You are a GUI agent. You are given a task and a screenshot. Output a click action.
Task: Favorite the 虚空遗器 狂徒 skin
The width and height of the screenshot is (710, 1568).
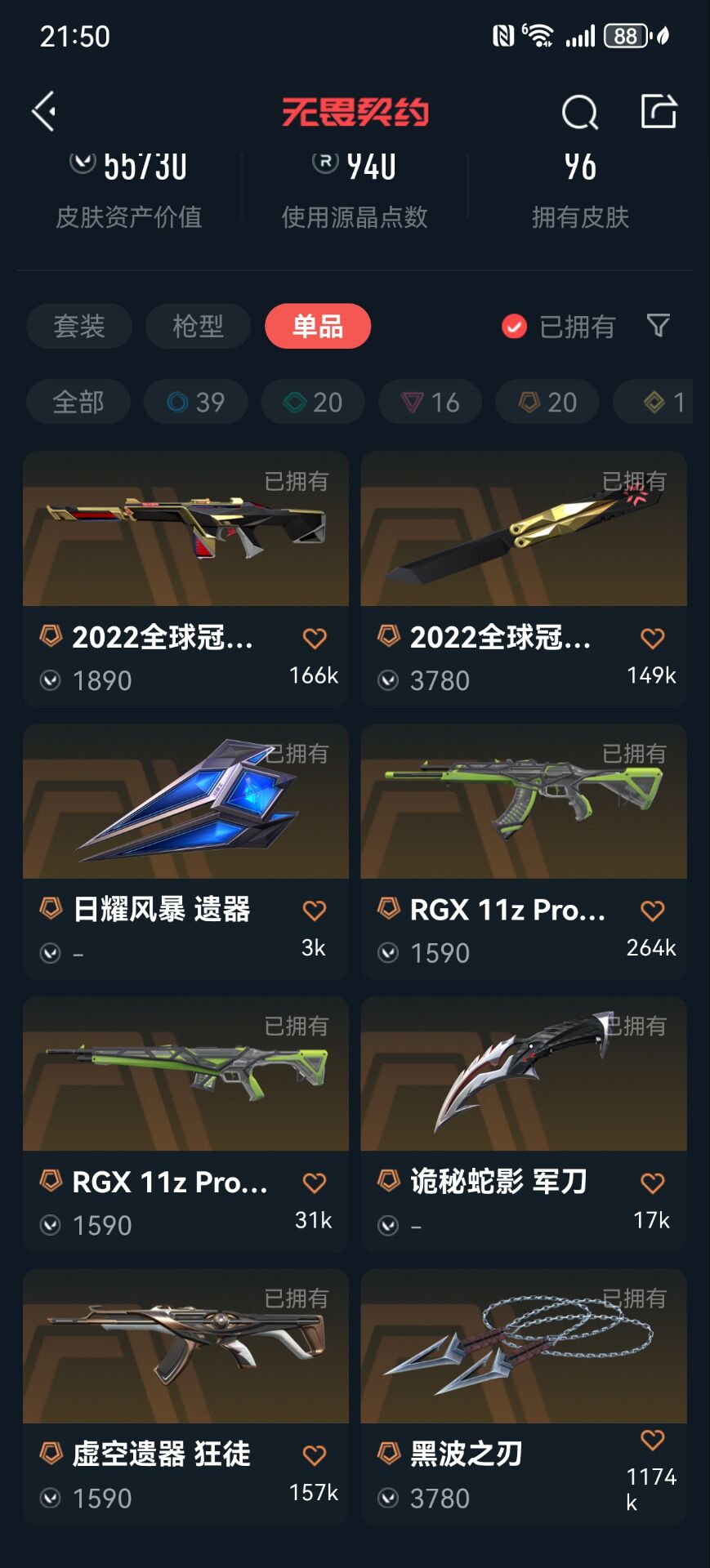pyautogui.click(x=315, y=1454)
